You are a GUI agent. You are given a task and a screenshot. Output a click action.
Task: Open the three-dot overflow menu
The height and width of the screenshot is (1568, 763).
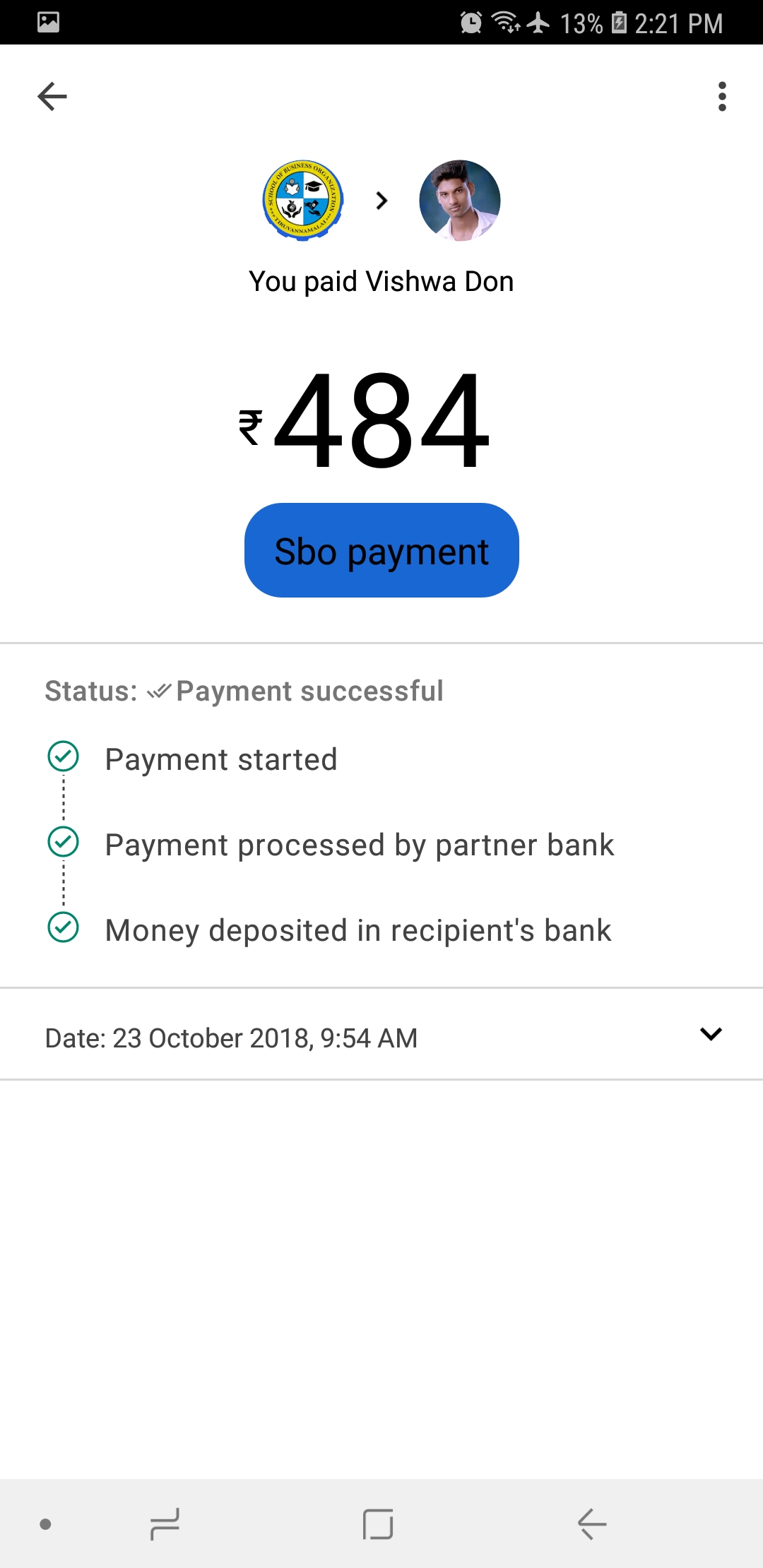coord(721,97)
